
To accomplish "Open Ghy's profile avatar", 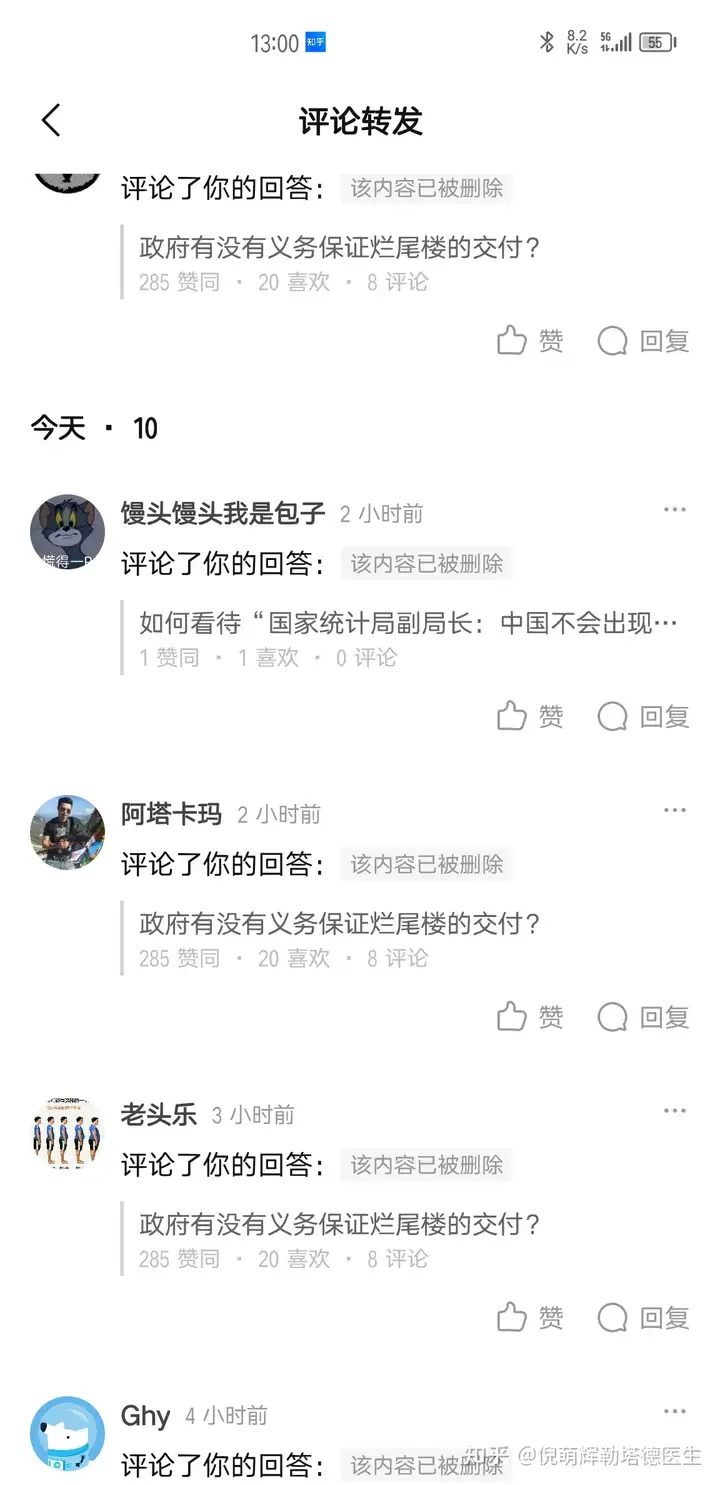I will [x=67, y=1433].
